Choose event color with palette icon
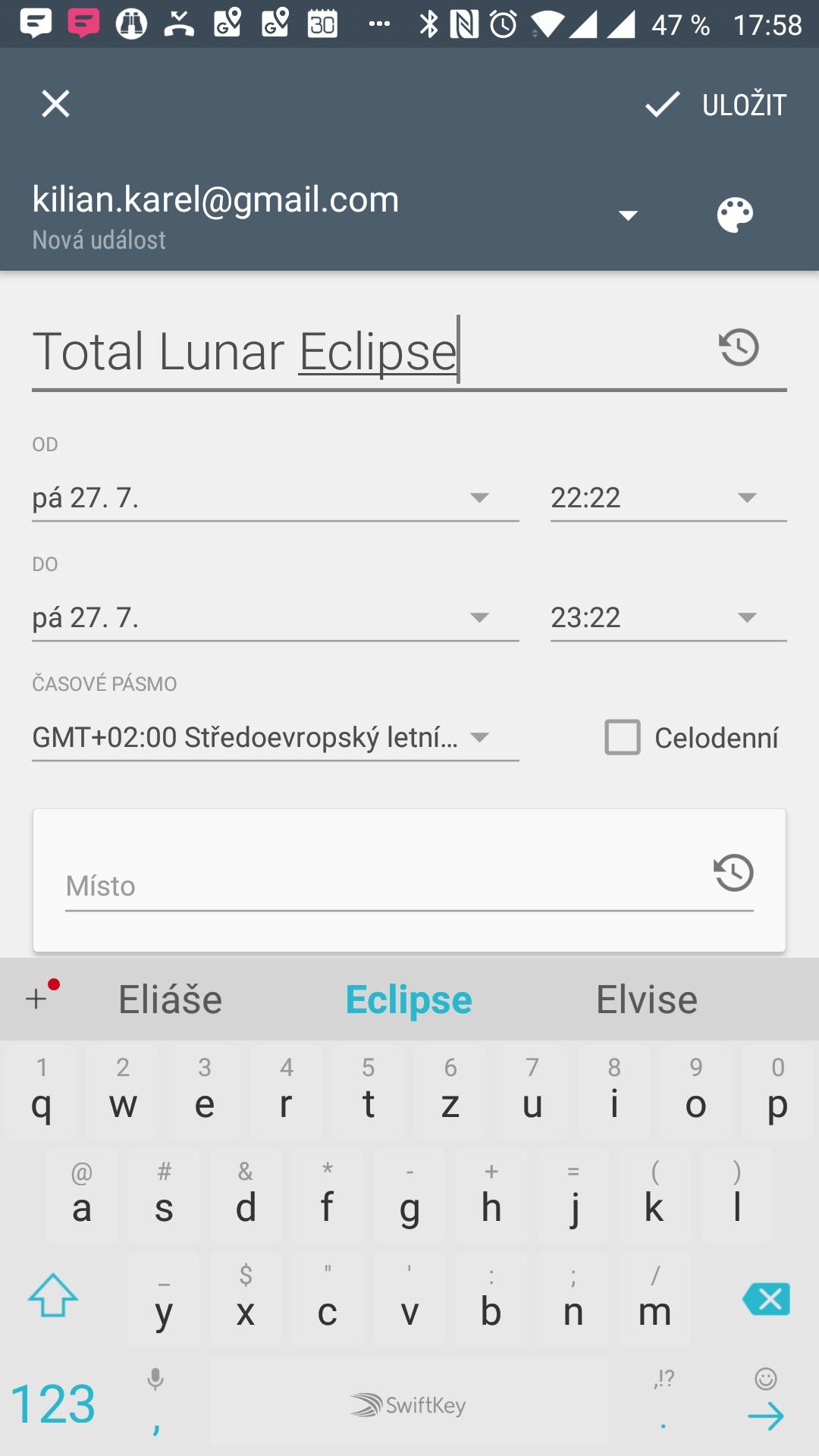The width and height of the screenshot is (819, 1456). pyautogui.click(x=735, y=215)
